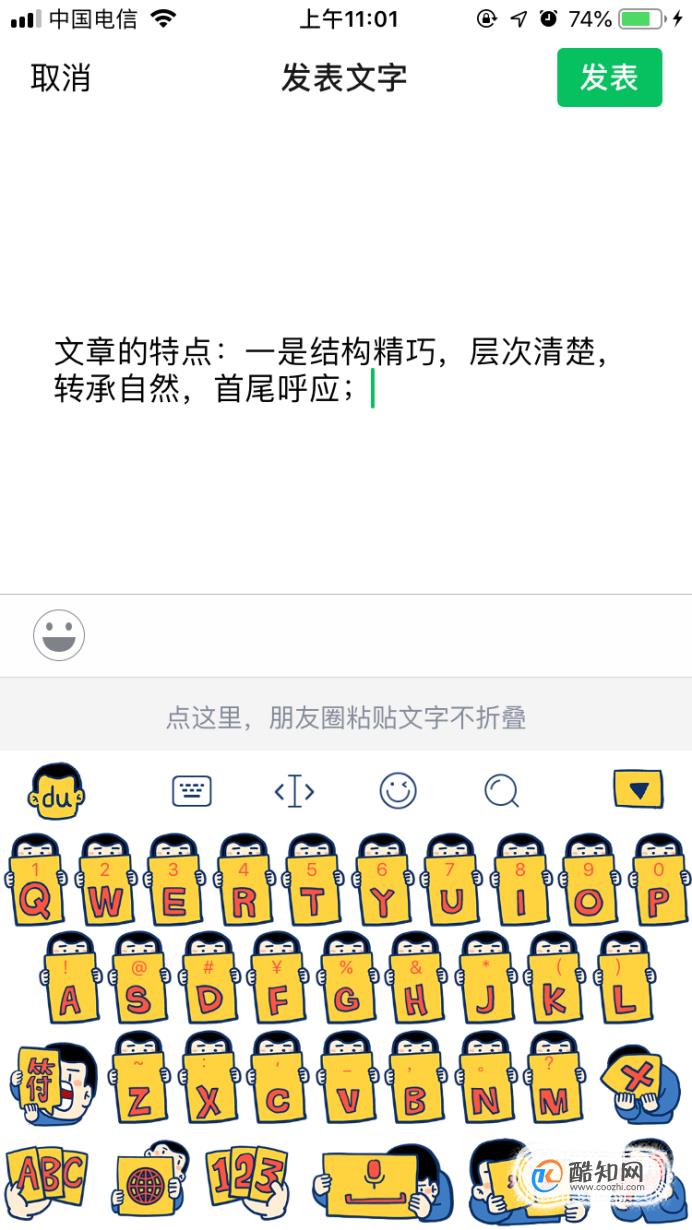Tap the 朋友圈粘贴文字不折叠 suggestion bar
Image resolution: width=692 pixels, height=1230 pixels.
coord(346,717)
